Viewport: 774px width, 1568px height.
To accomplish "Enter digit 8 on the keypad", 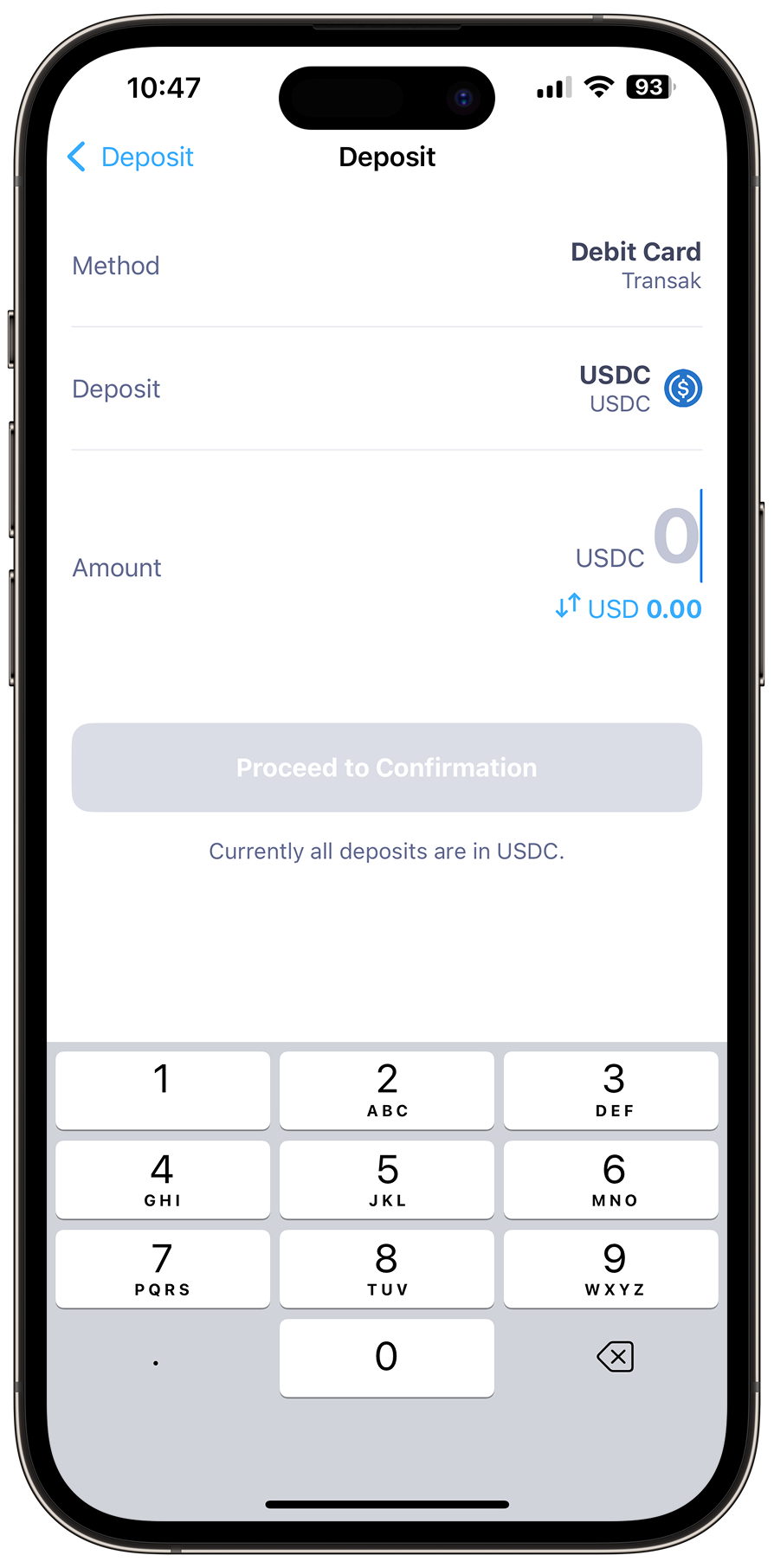I will pyautogui.click(x=386, y=1269).
